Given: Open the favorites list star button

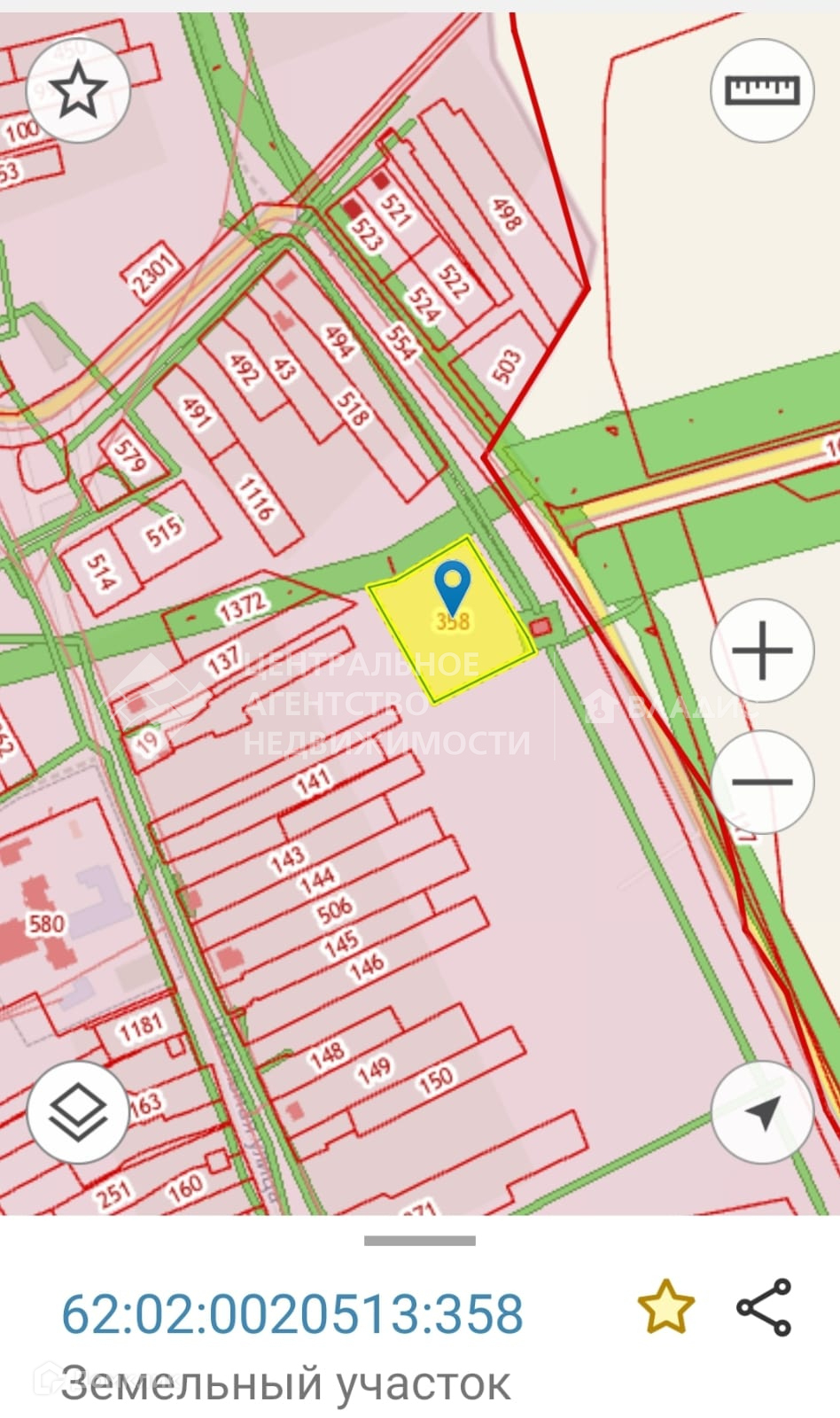Looking at the screenshot, I should coord(78,90).
